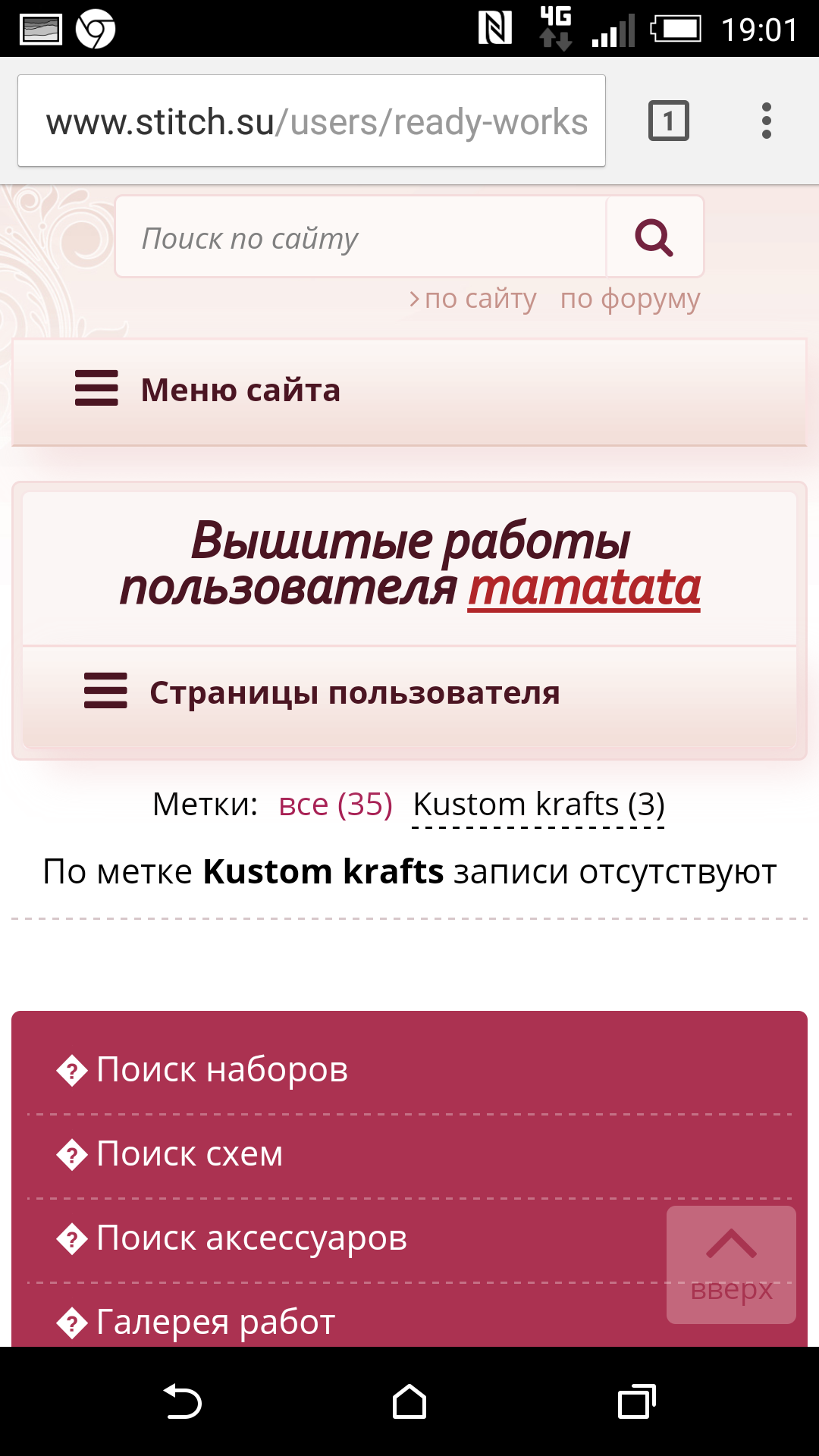Screen dimensions: 819x1456
Task: Select the по форуму search option
Action: (x=629, y=299)
